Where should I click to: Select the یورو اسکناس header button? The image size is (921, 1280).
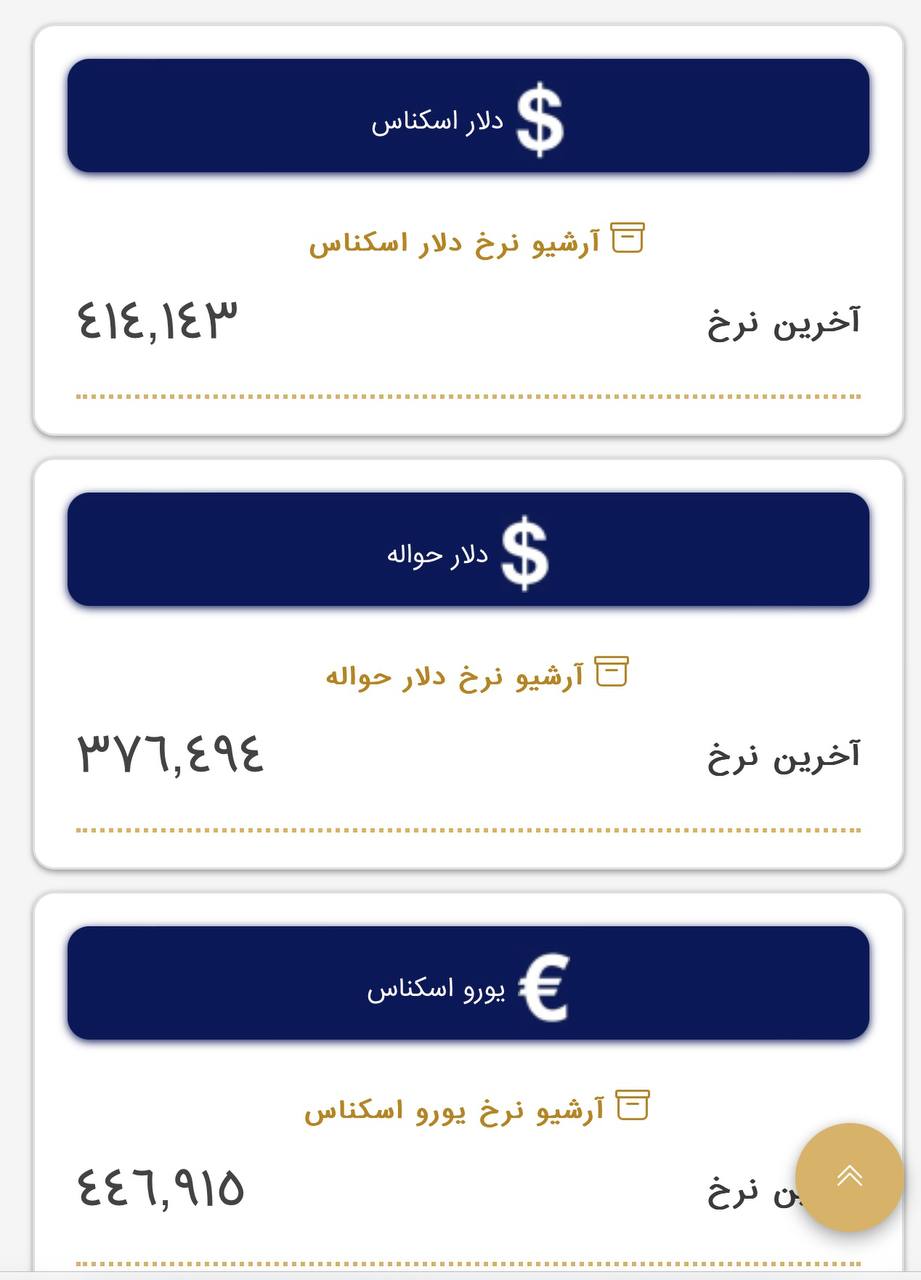click(468, 983)
